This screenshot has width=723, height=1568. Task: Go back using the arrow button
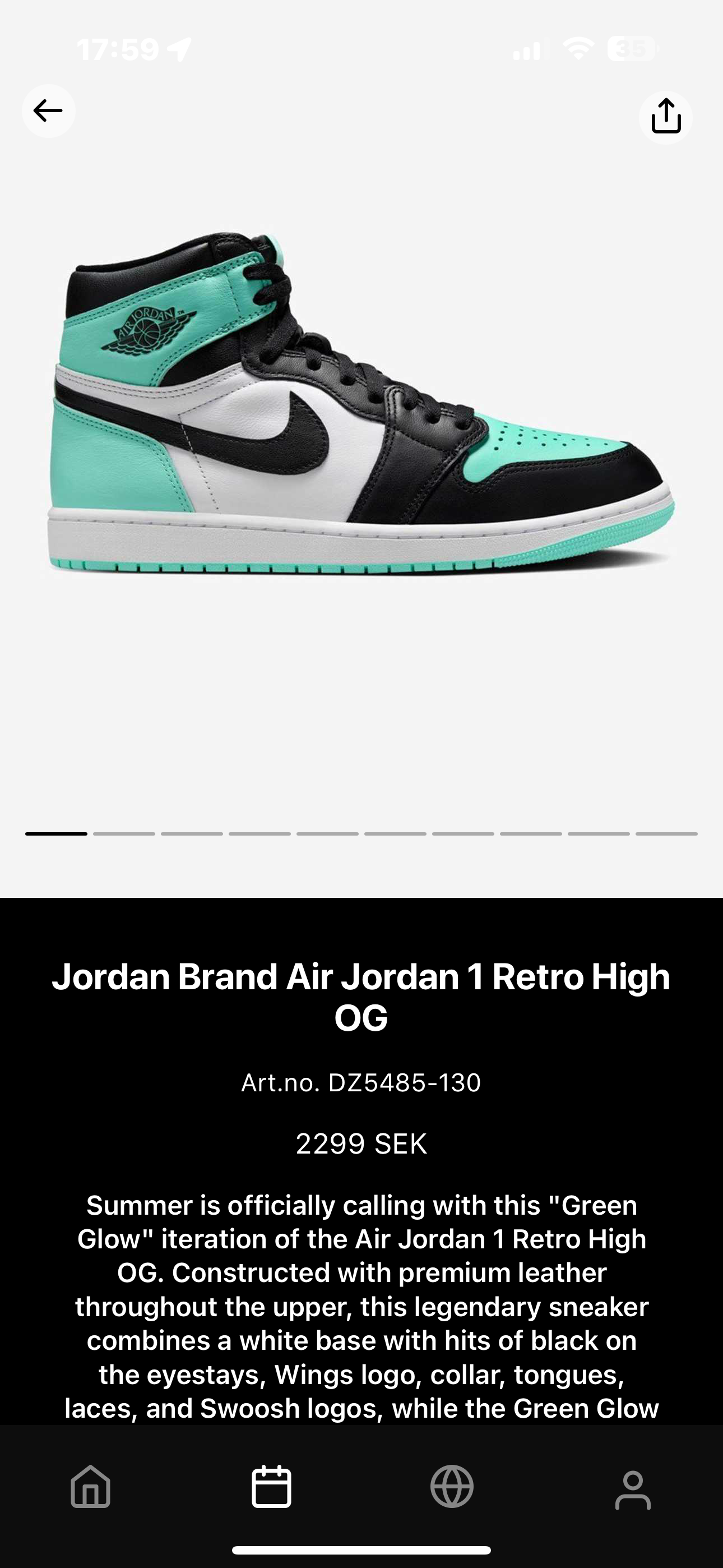tap(49, 111)
